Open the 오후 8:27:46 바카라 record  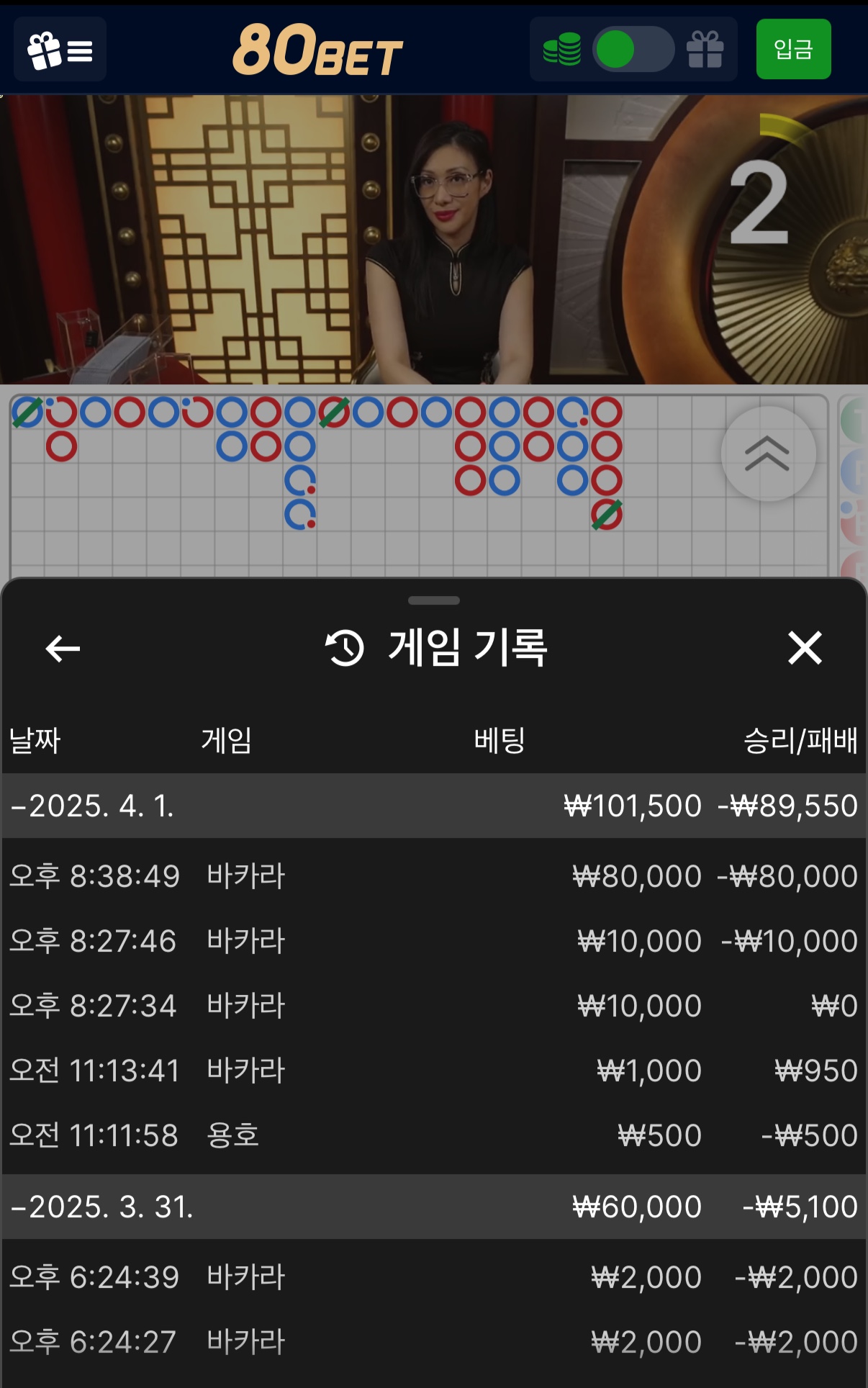433,941
